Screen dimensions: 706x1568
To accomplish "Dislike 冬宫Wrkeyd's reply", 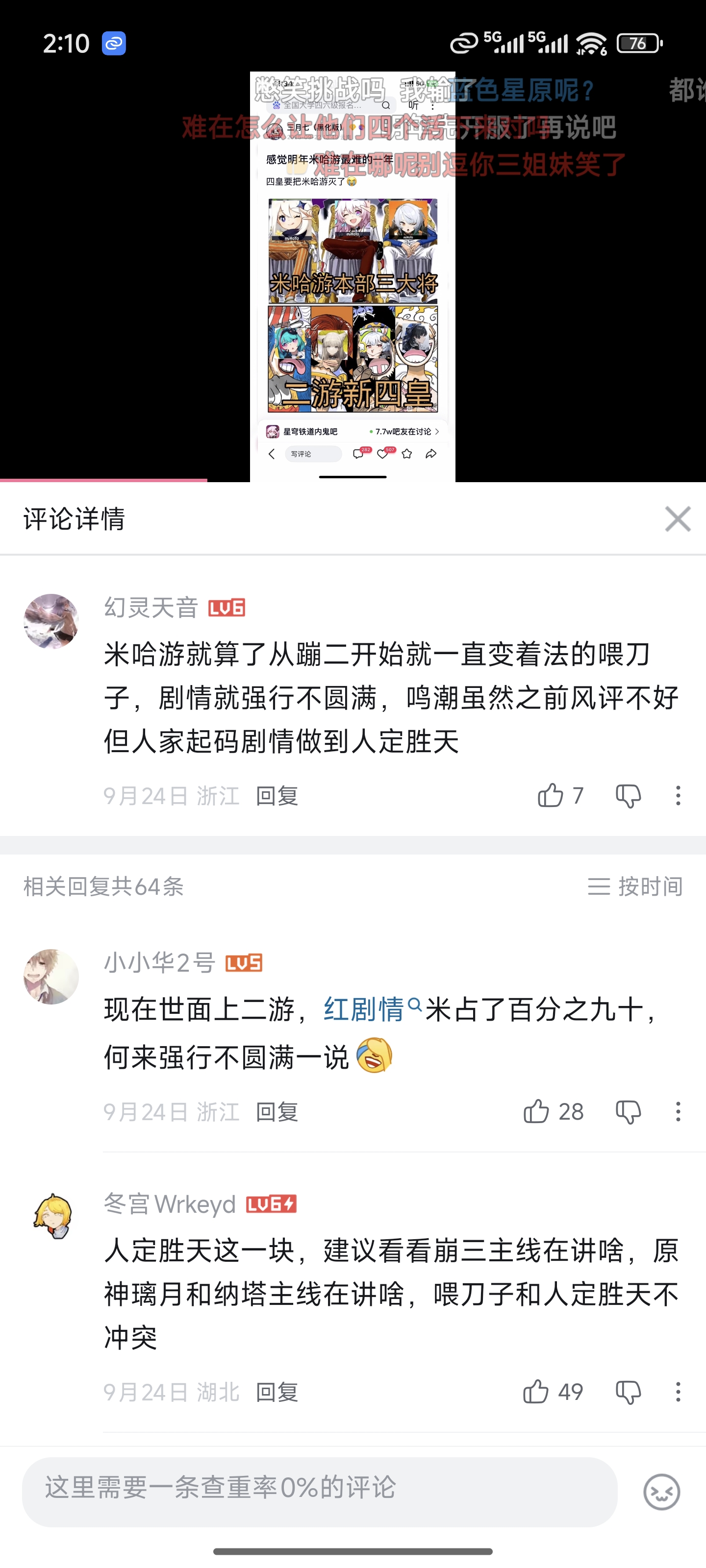I will point(628,1392).
